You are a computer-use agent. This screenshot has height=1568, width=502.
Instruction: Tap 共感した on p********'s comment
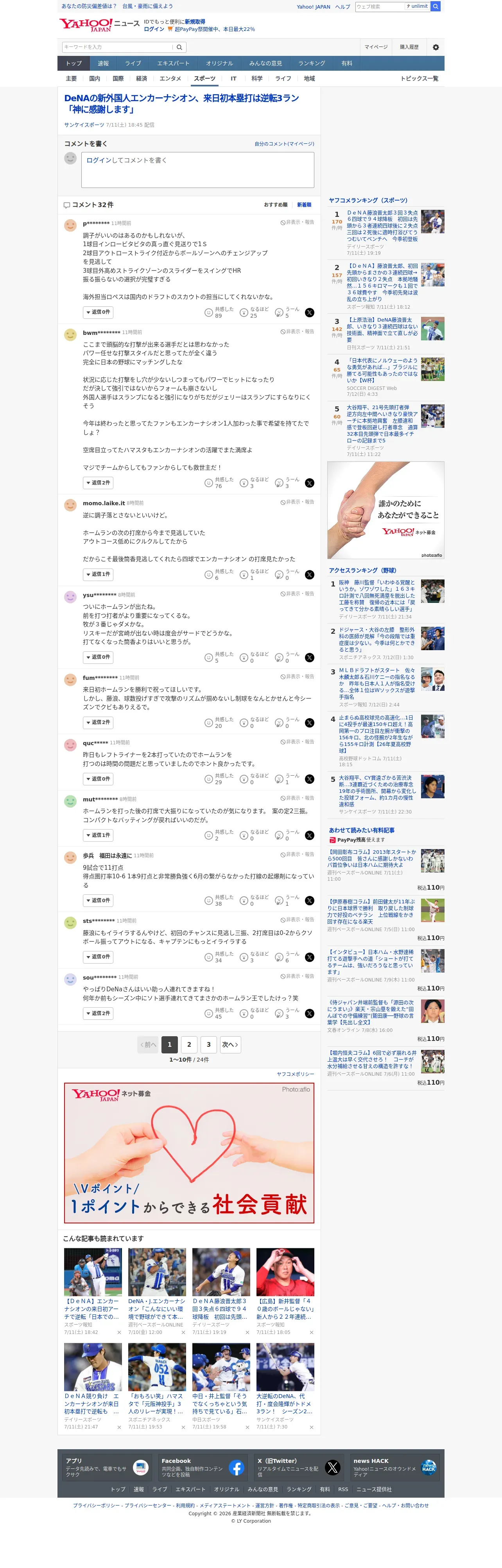[x=219, y=312]
